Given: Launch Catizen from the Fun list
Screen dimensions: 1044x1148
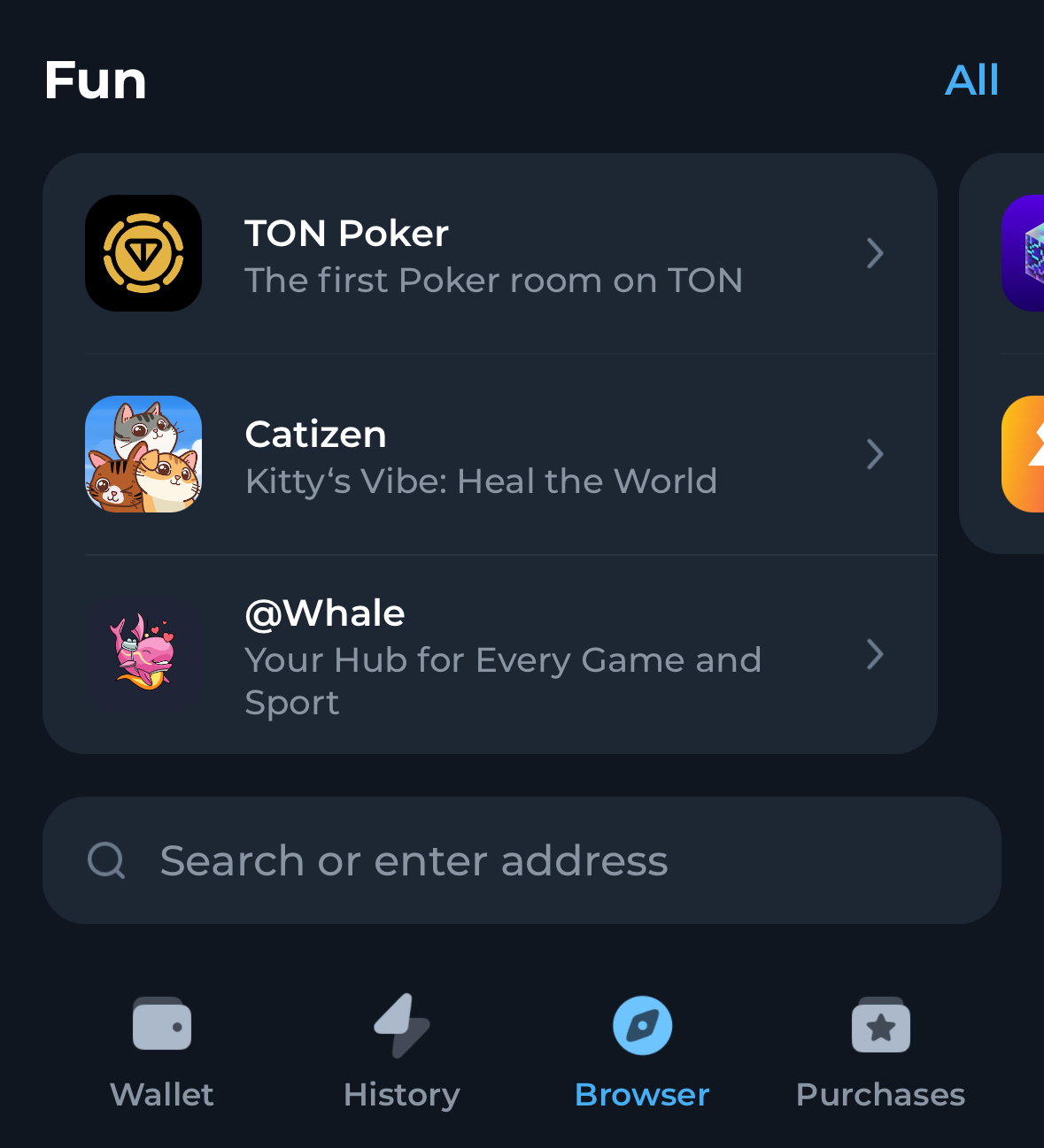Looking at the screenshot, I should point(490,455).
